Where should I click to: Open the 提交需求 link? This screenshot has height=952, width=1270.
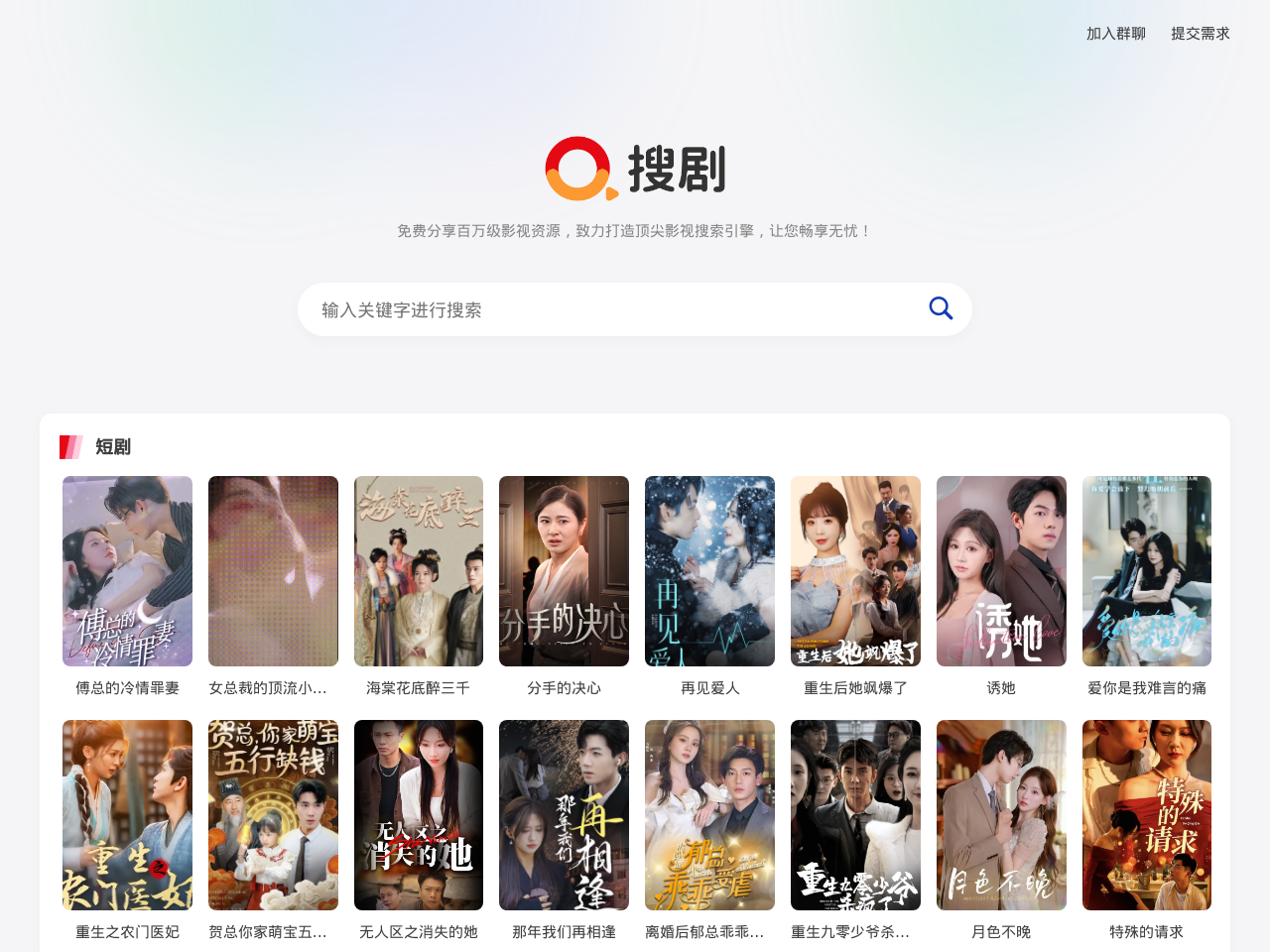(1200, 34)
